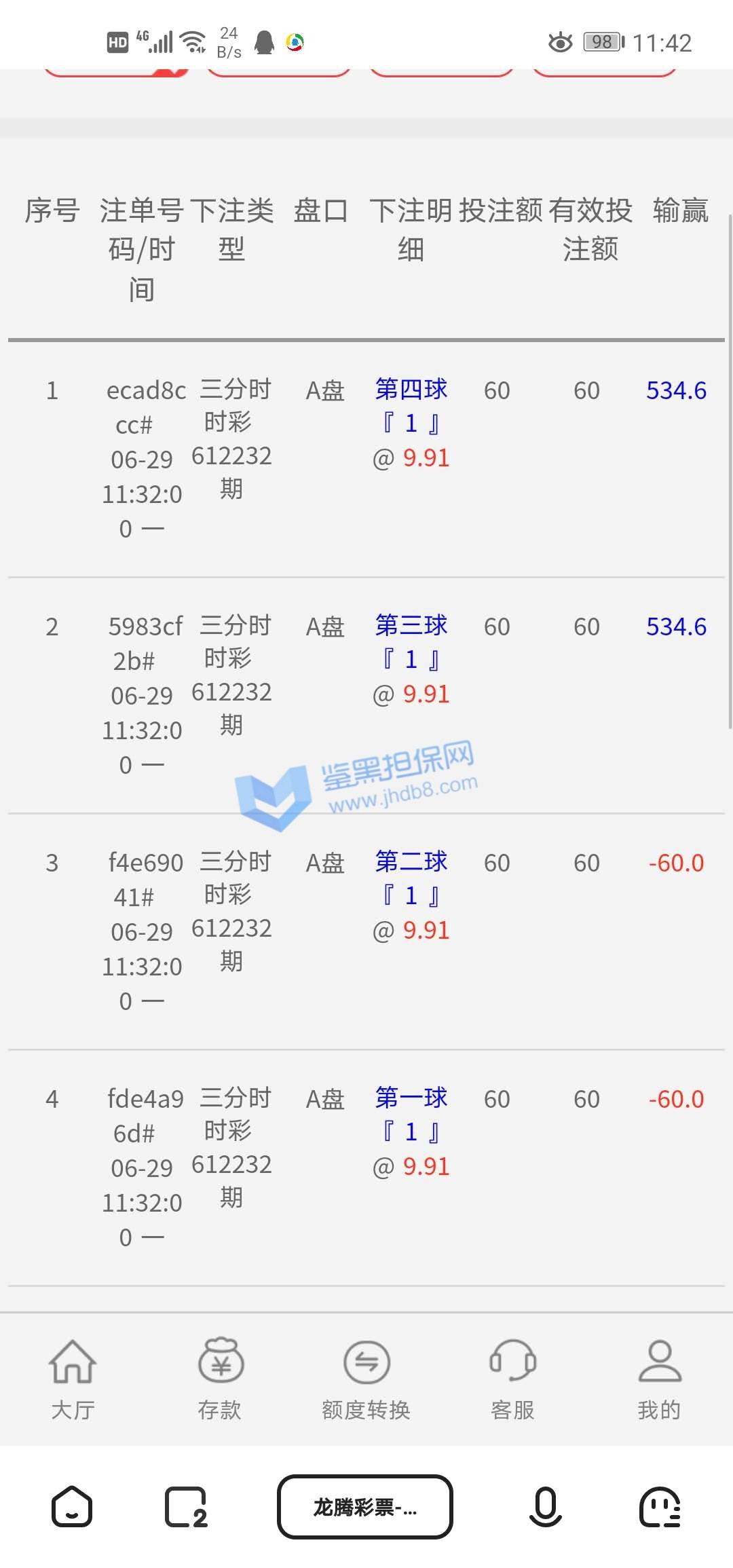The height and width of the screenshot is (1568, 733).
Task: Open the 存款 deposit tab
Action: (x=220, y=1379)
